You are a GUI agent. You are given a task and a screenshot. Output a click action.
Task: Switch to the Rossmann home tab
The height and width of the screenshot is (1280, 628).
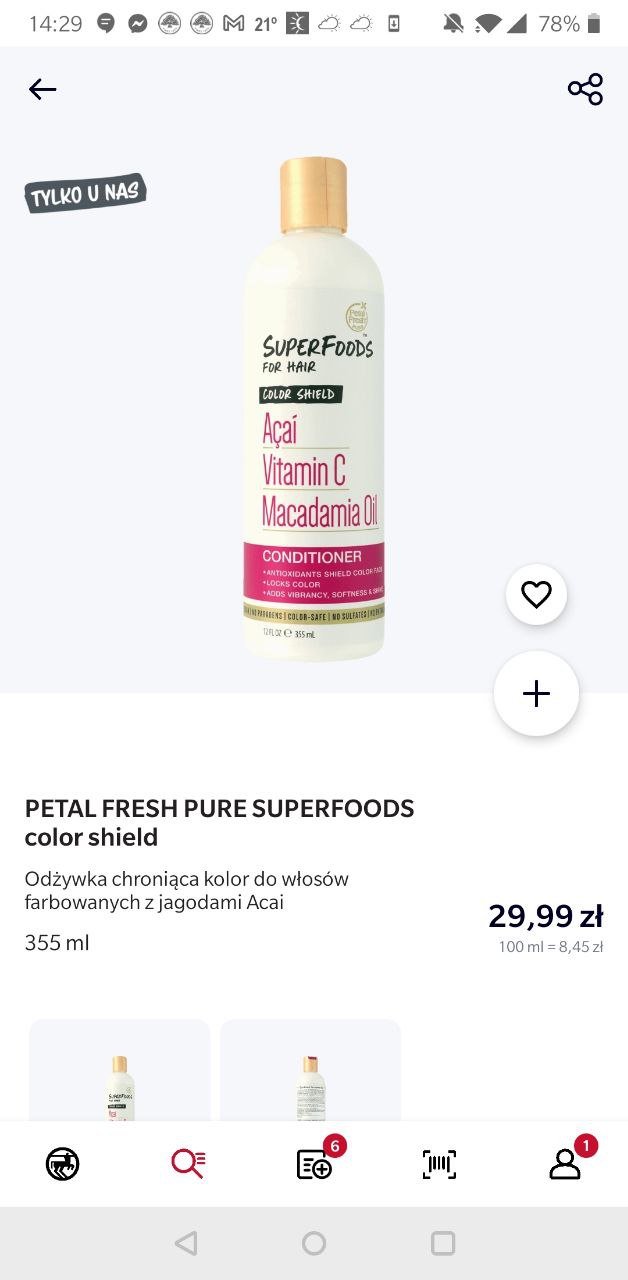pyautogui.click(x=63, y=1164)
